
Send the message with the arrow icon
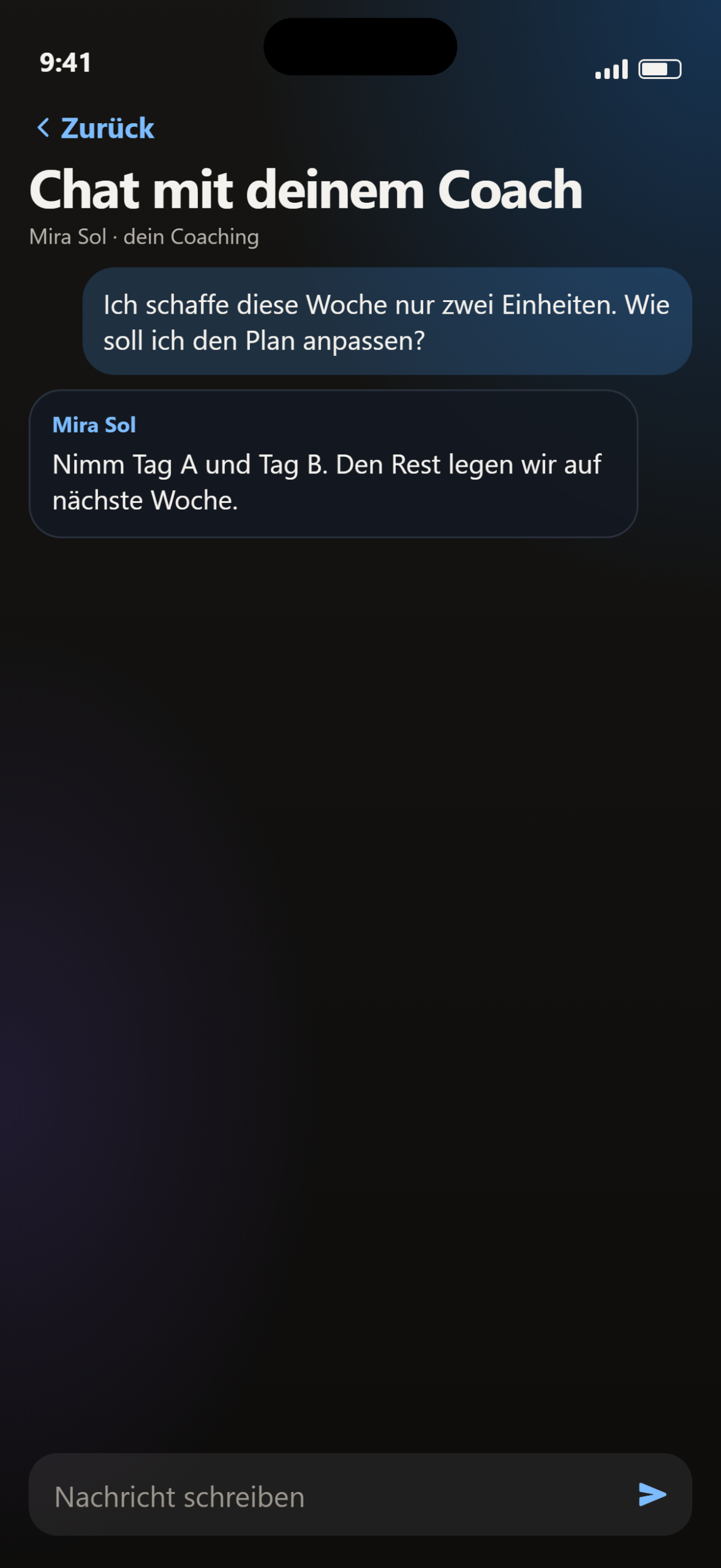coord(652,1495)
